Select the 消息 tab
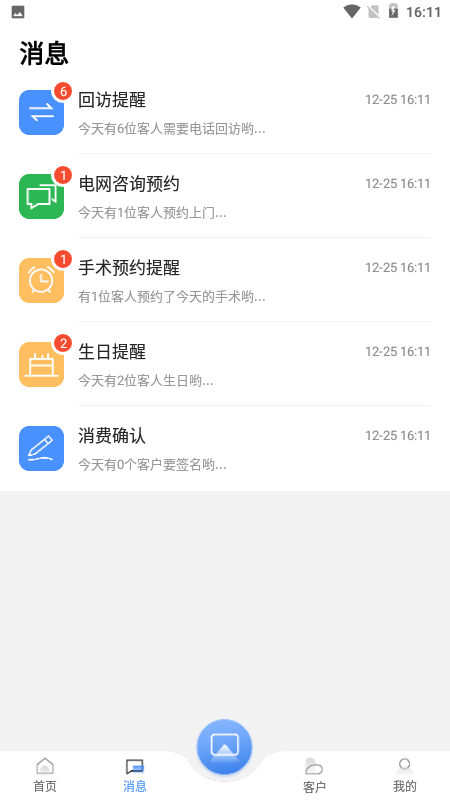This screenshot has height=800, width=450. [x=135, y=775]
